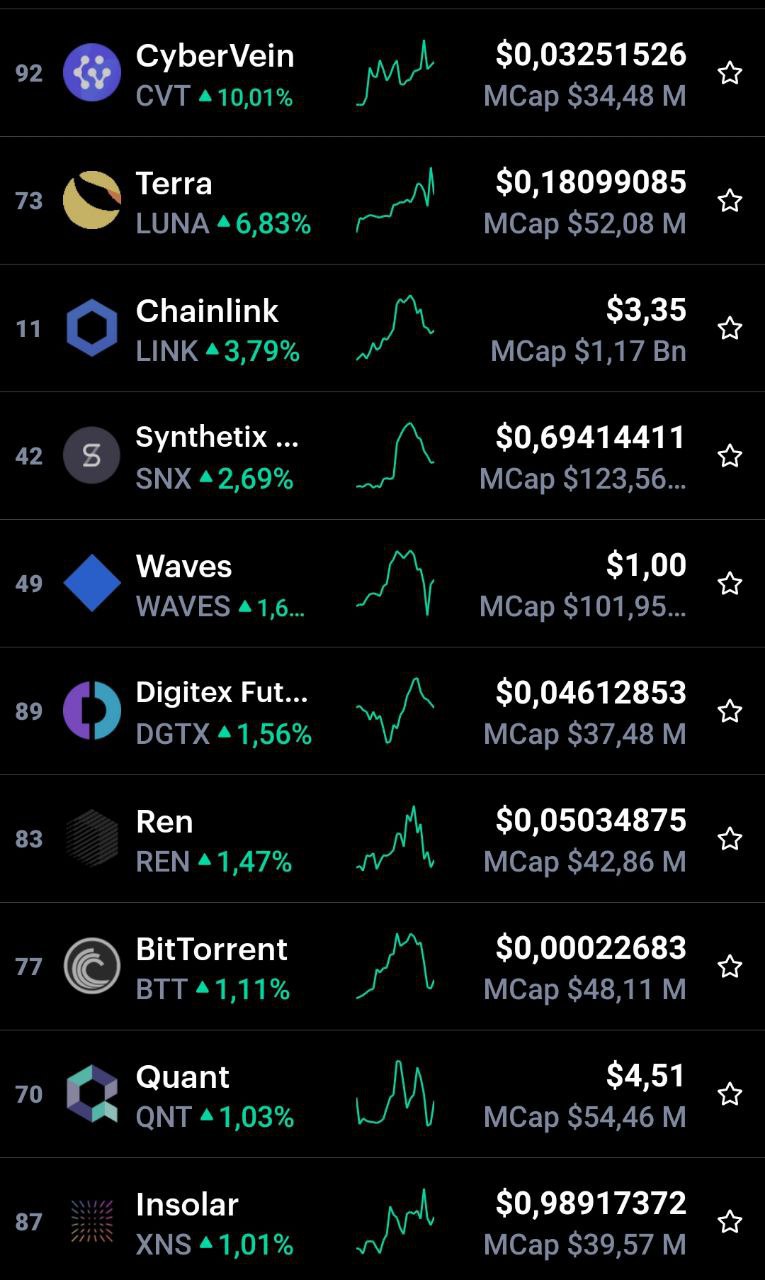Screen dimensions: 765x1280
Task: View Chainlink details
Action: [x=382, y=328]
